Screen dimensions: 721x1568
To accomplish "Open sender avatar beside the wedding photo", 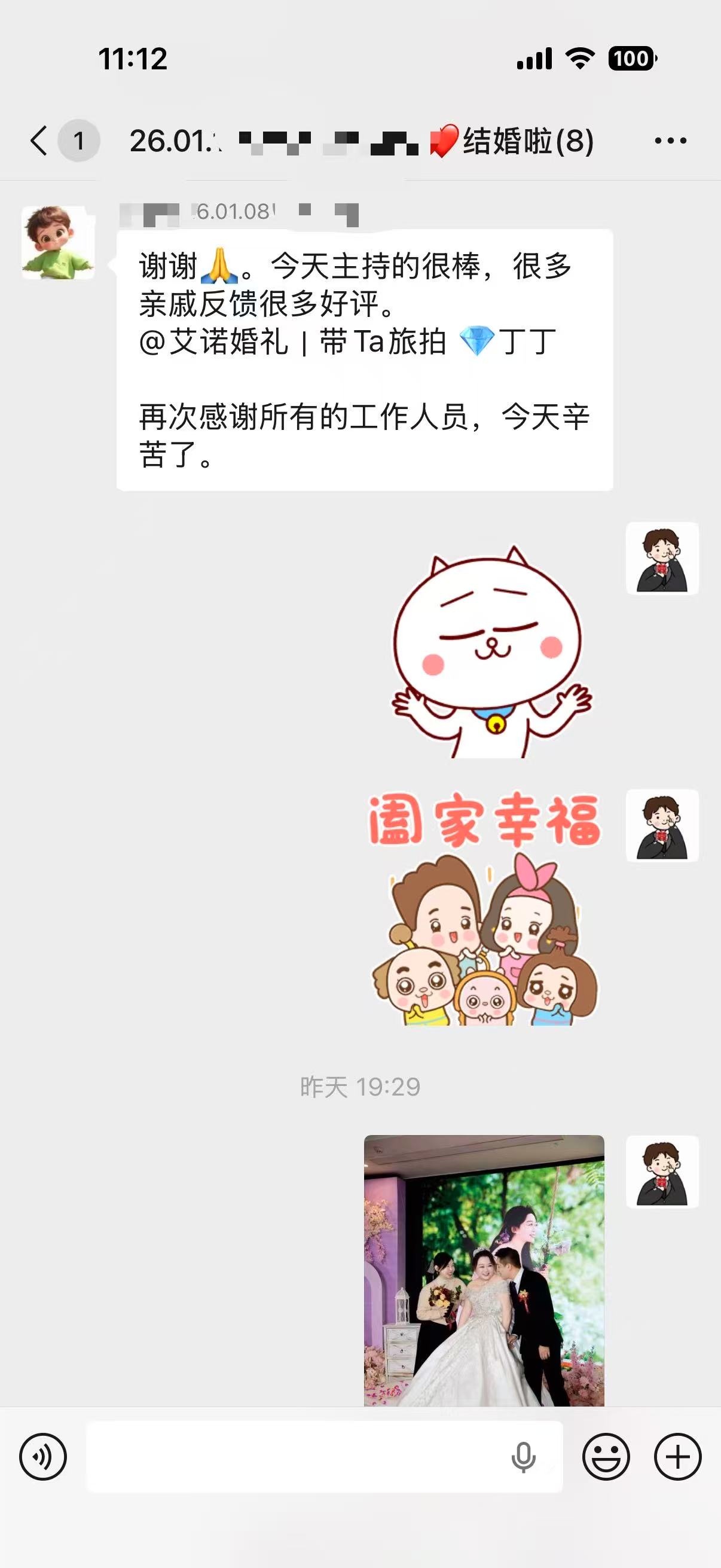I will (x=662, y=1171).
